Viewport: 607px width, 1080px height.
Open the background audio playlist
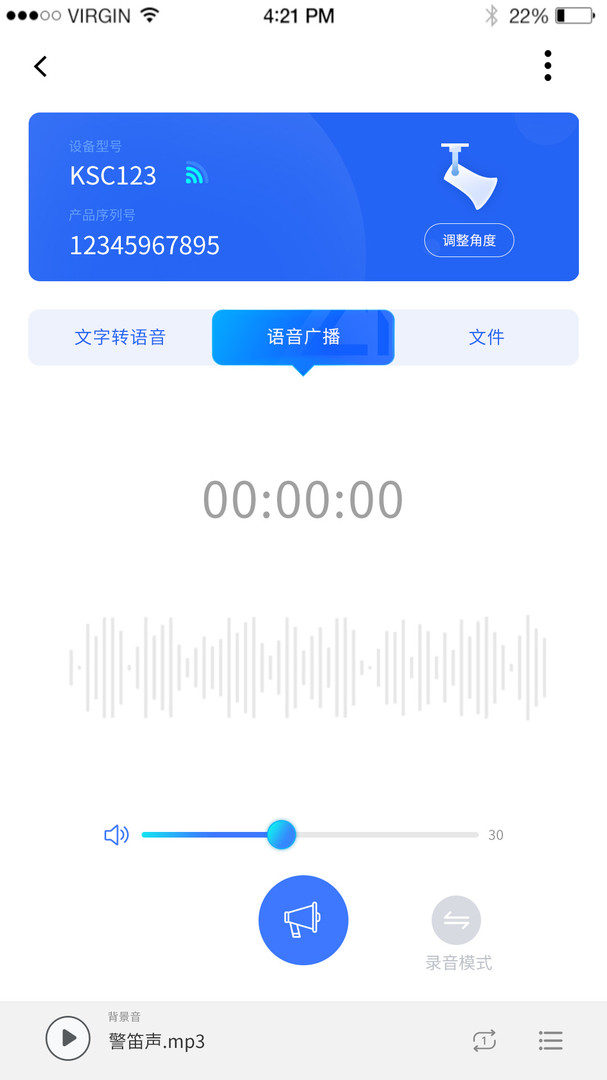[551, 1040]
